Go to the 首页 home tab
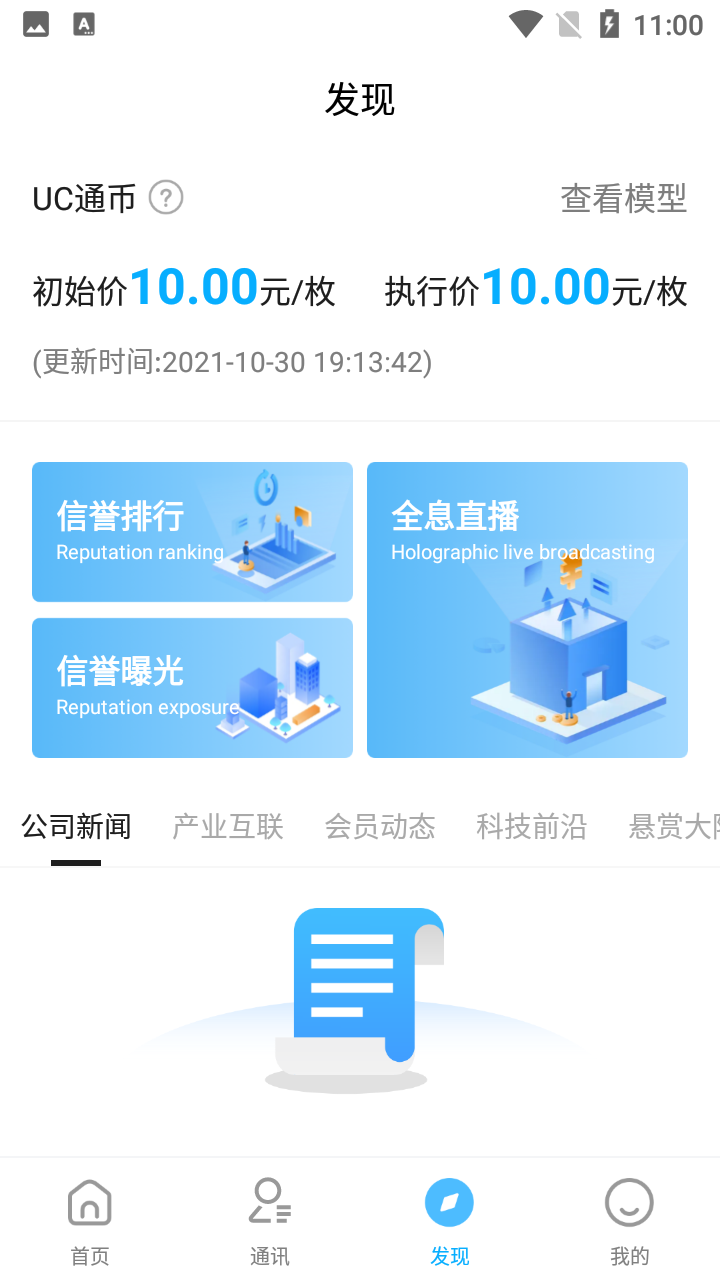The image size is (720, 1280). click(x=90, y=1221)
